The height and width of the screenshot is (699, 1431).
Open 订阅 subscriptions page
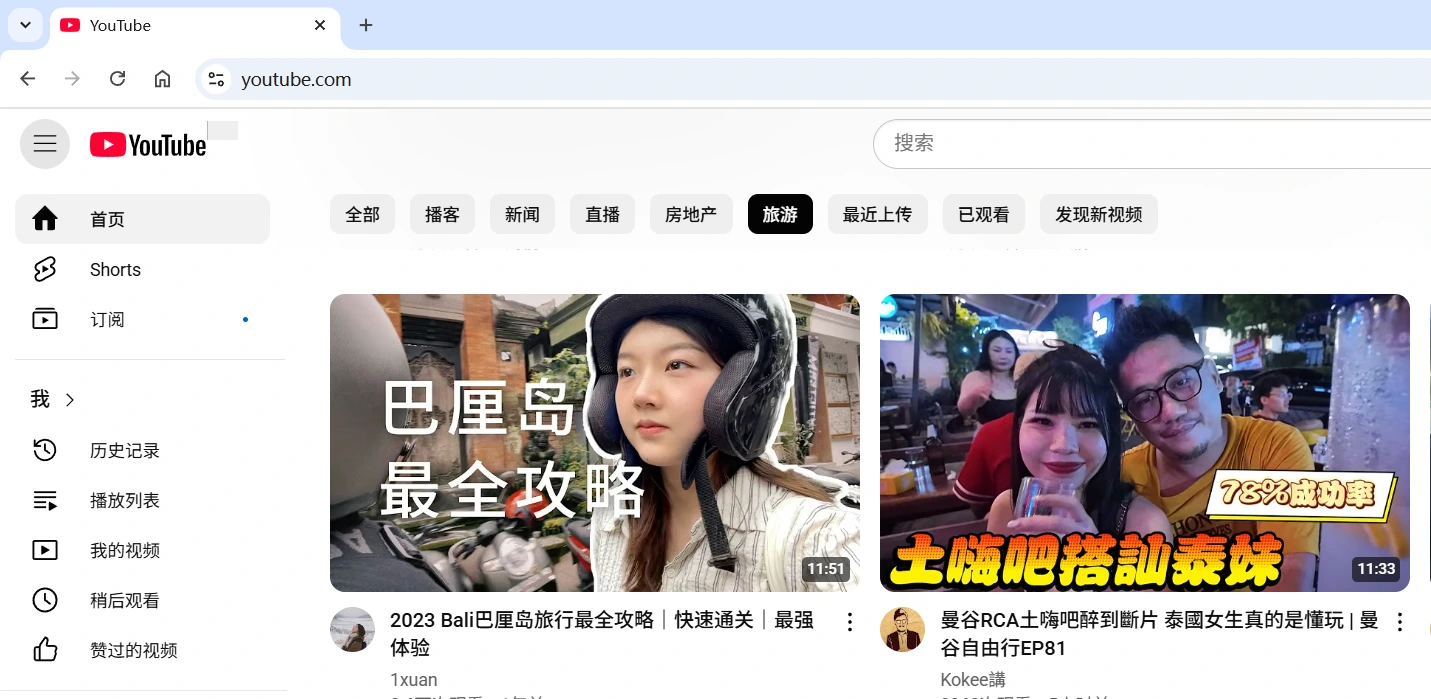107,320
